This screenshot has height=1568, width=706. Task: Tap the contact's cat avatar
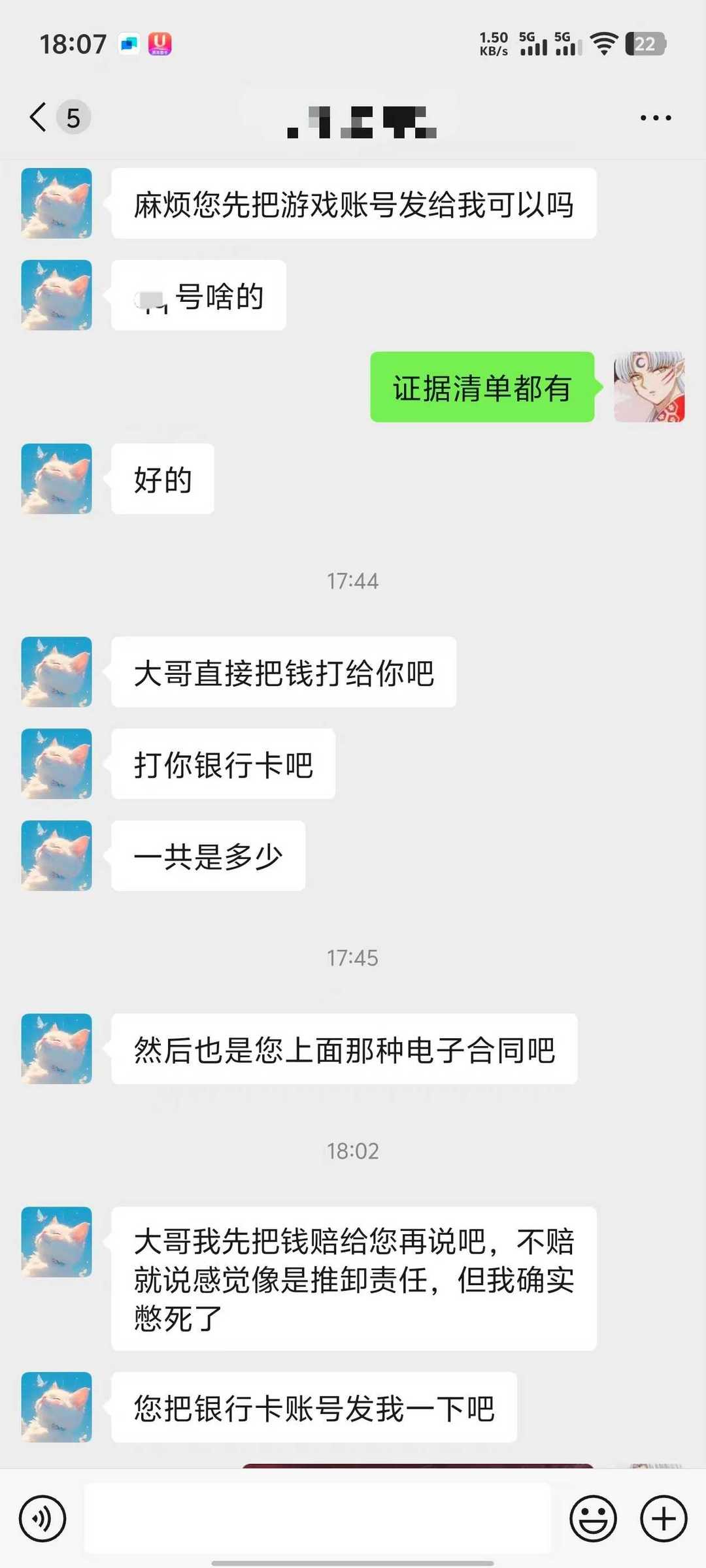[x=57, y=203]
